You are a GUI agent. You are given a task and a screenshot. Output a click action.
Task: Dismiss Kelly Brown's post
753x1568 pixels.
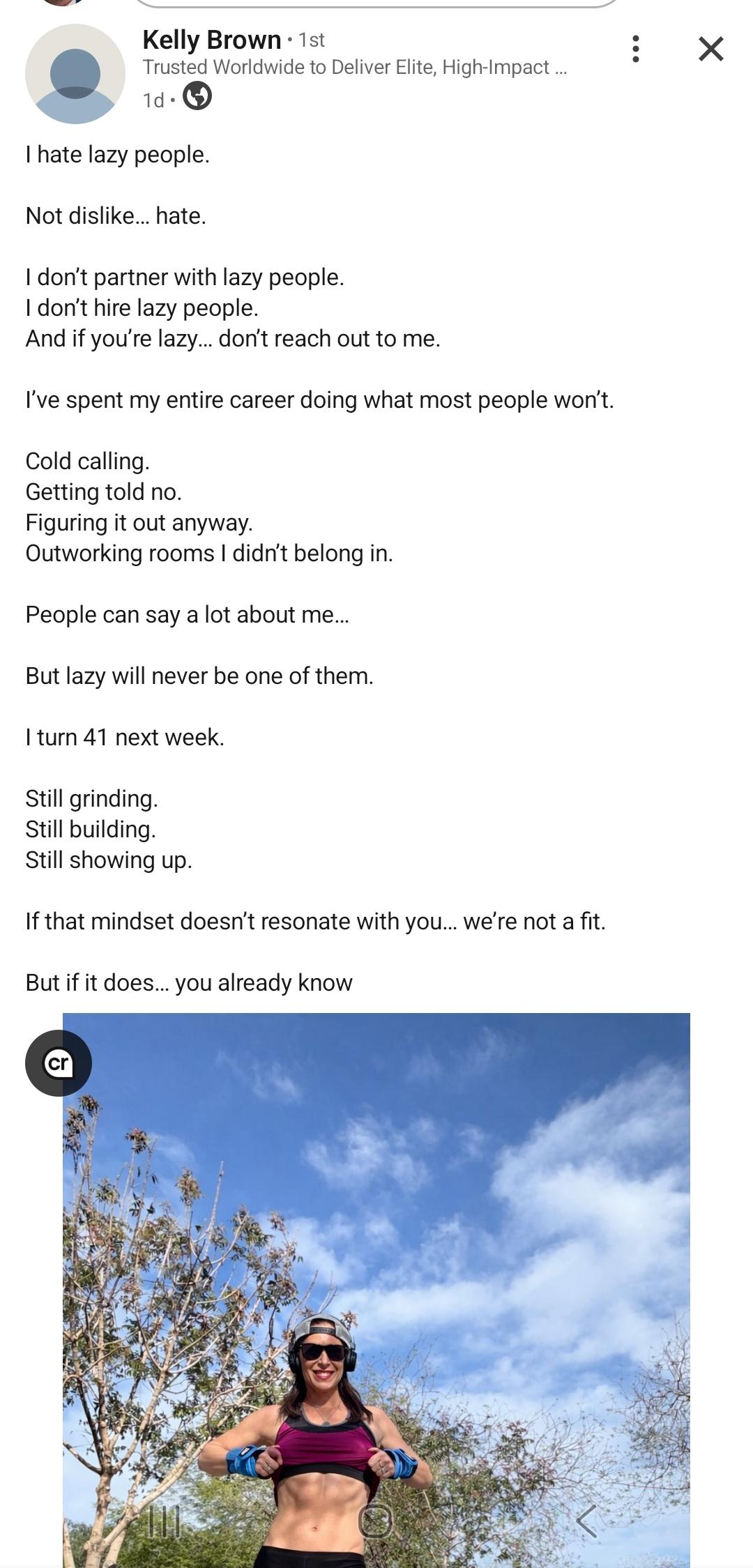710,49
